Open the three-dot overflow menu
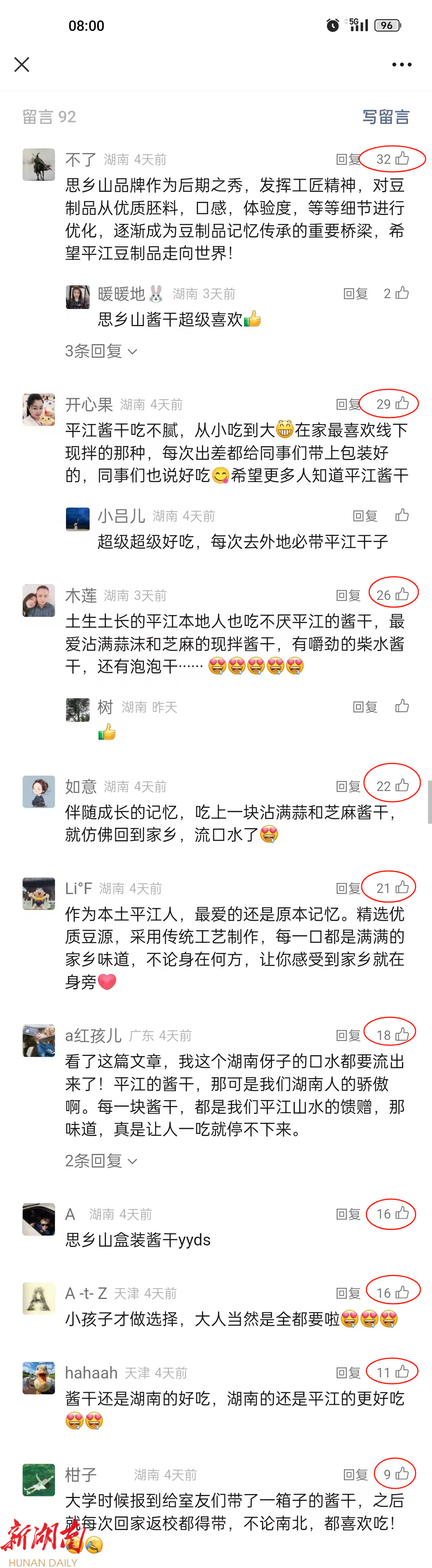The height and width of the screenshot is (1568, 432). (x=402, y=64)
